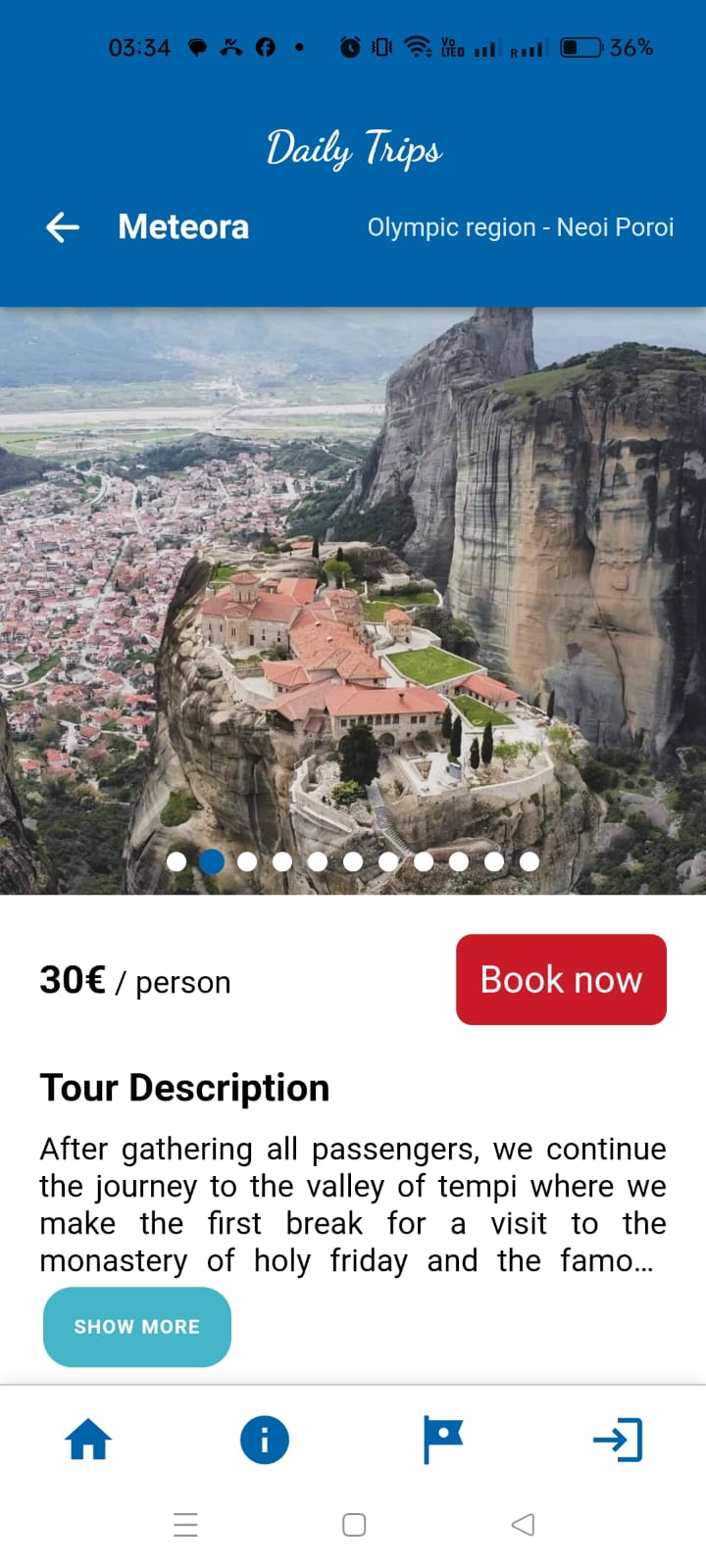Open recent apps with the lines button
Screen dimensions: 706x1568
[185, 1525]
